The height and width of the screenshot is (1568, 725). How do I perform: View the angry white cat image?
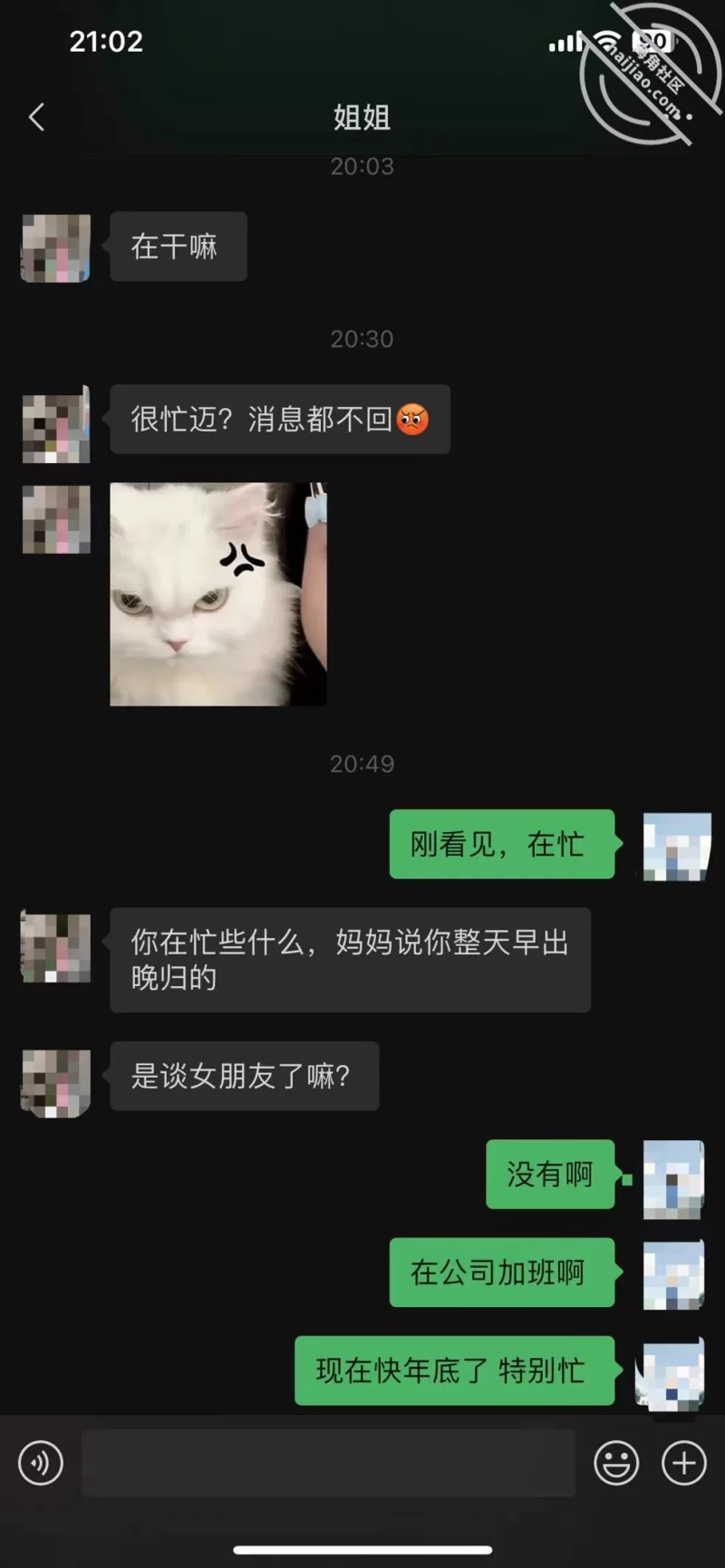[x=217, y=594]
